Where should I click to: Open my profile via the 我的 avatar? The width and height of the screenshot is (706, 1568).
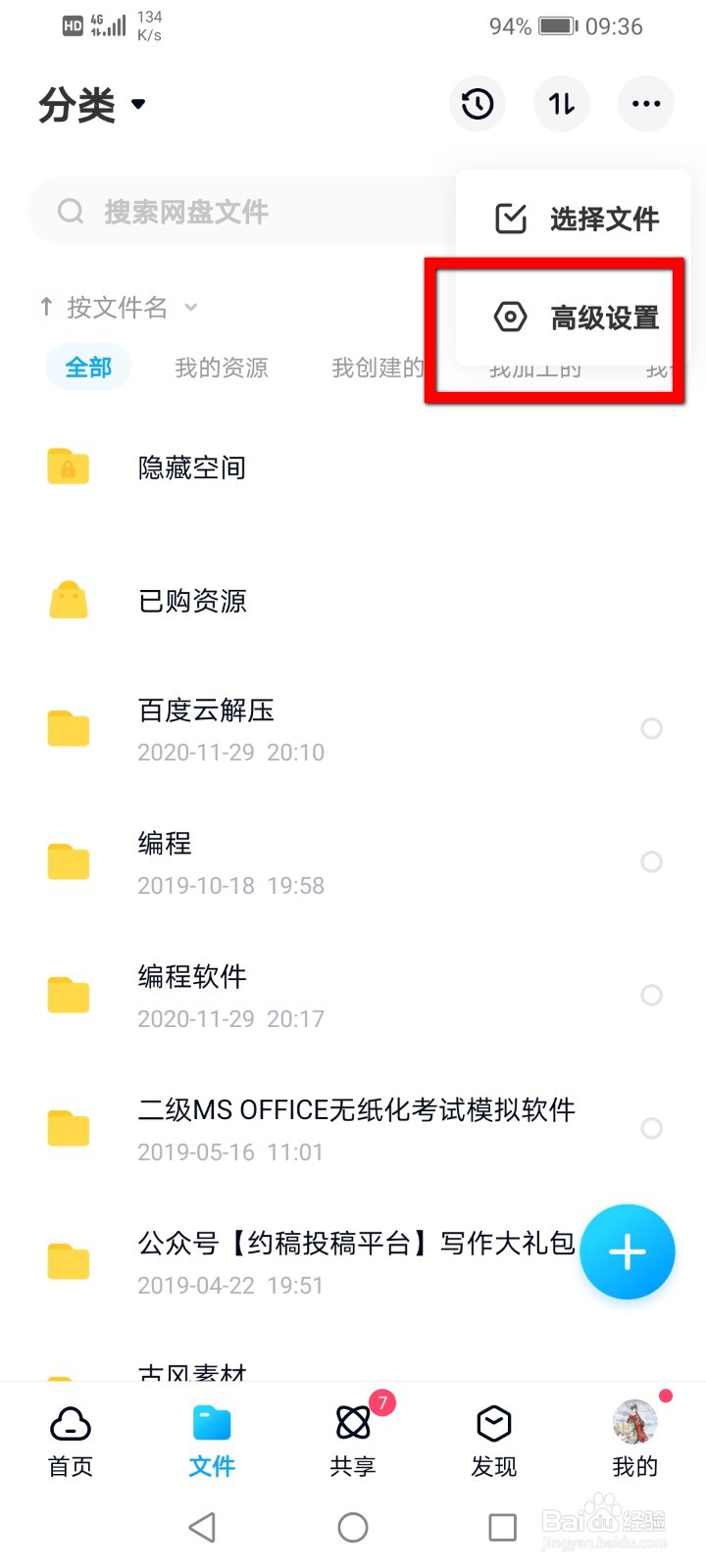point(634,1441)
